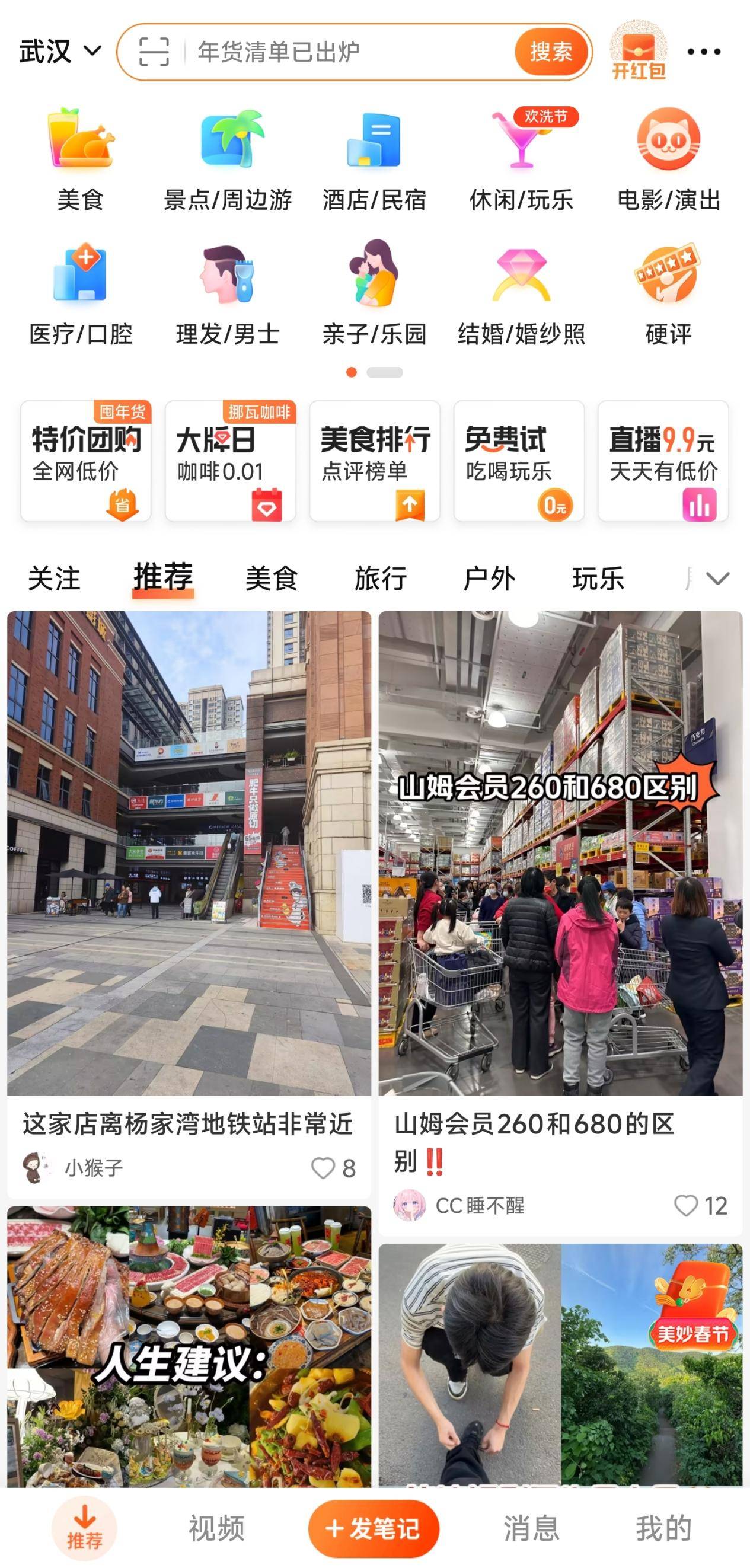Tap the scan icon in search bar
The width and height of the screenshot is (750, 1568).
(x=154, y=52)
